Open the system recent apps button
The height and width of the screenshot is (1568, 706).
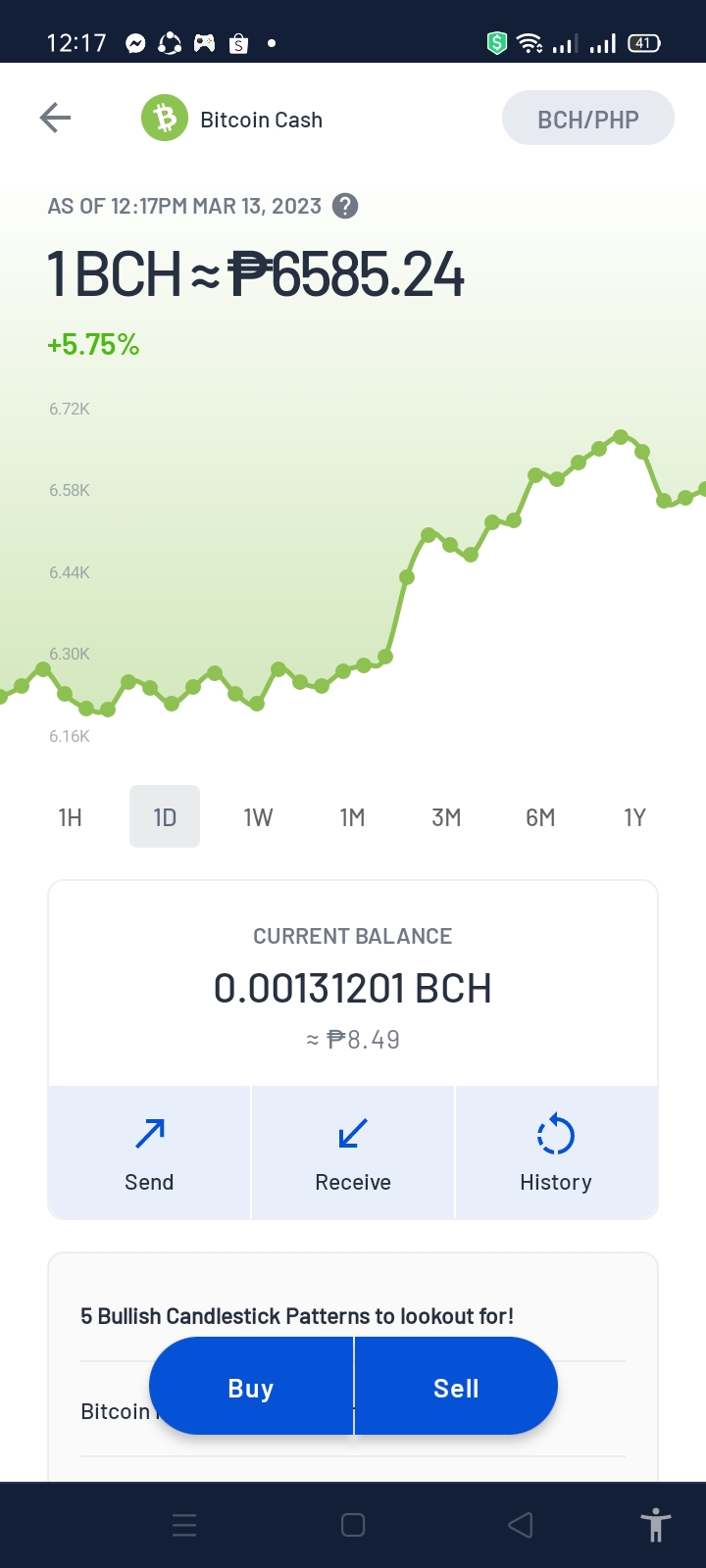pyautogui.click(x=184, y=1525)
